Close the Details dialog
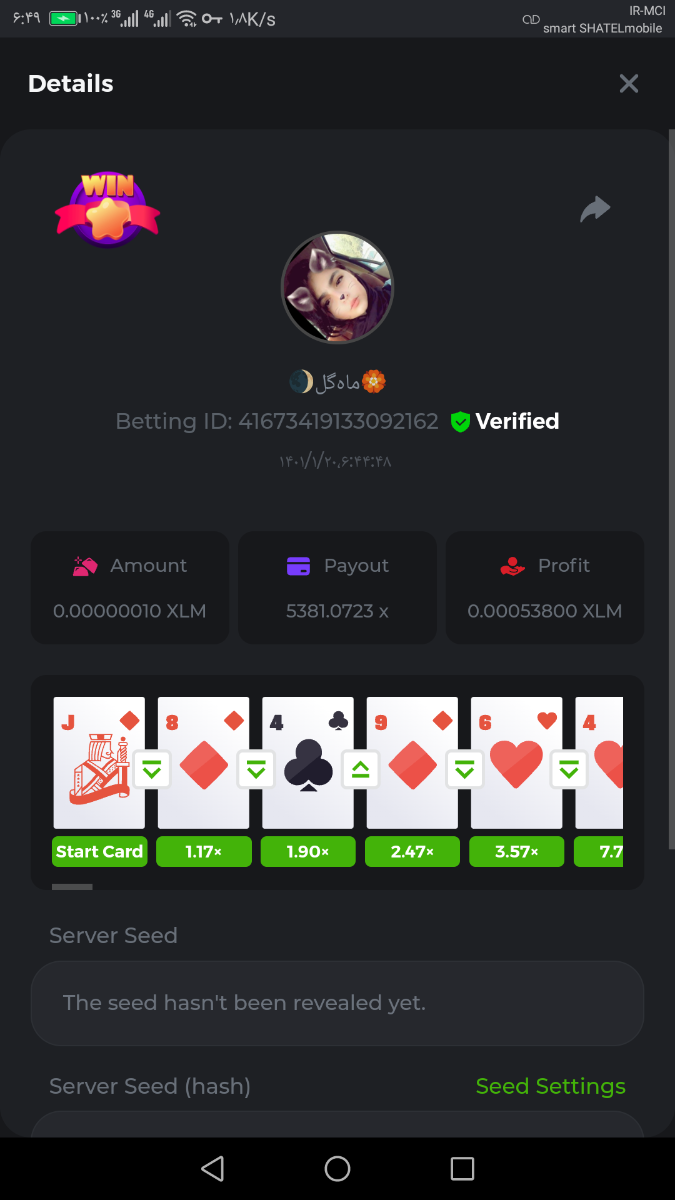The height and width of the screenshot is (1200, 675). click(x=628, y=84)
